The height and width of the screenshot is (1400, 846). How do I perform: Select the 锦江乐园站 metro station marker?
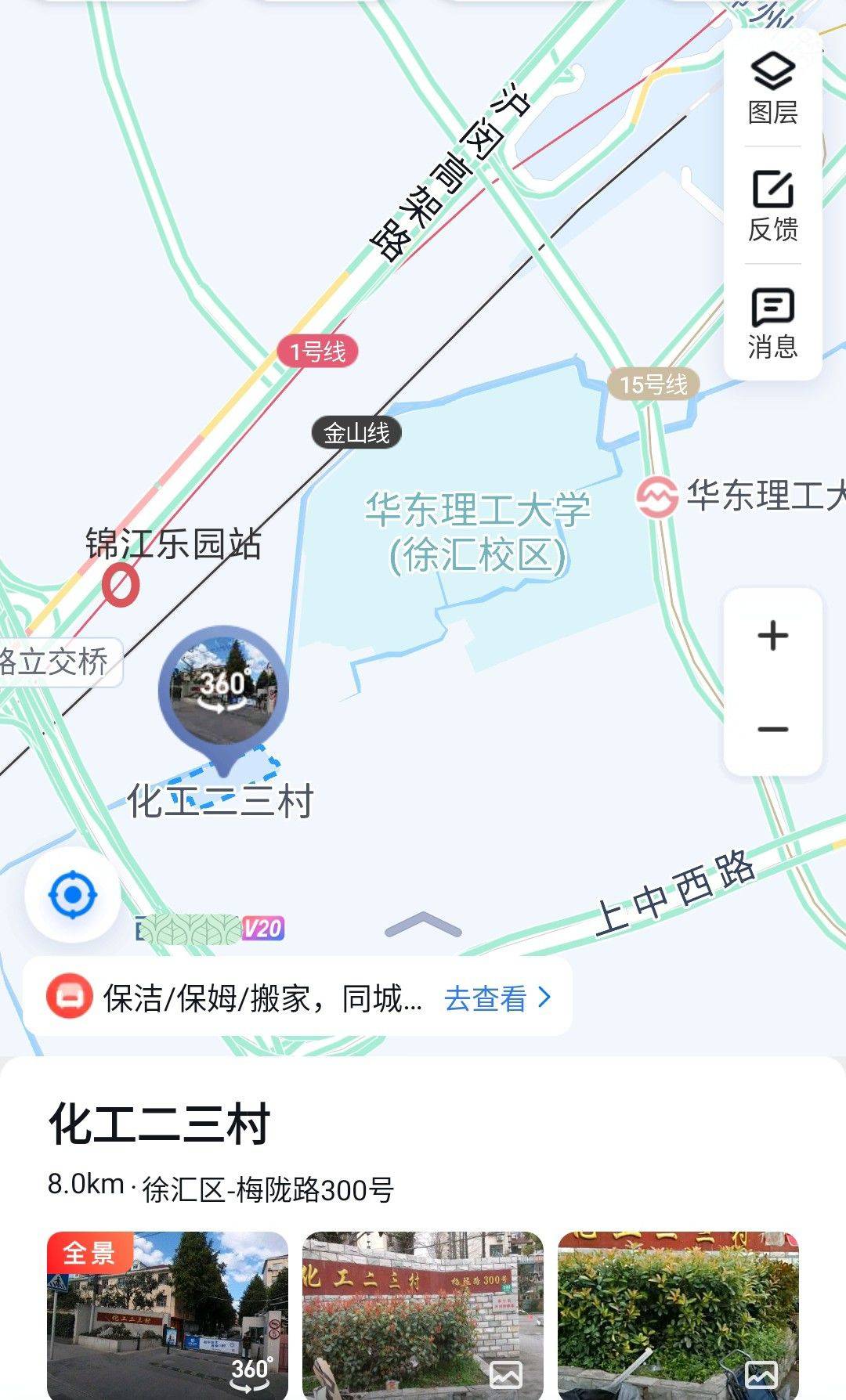(121, 585)
